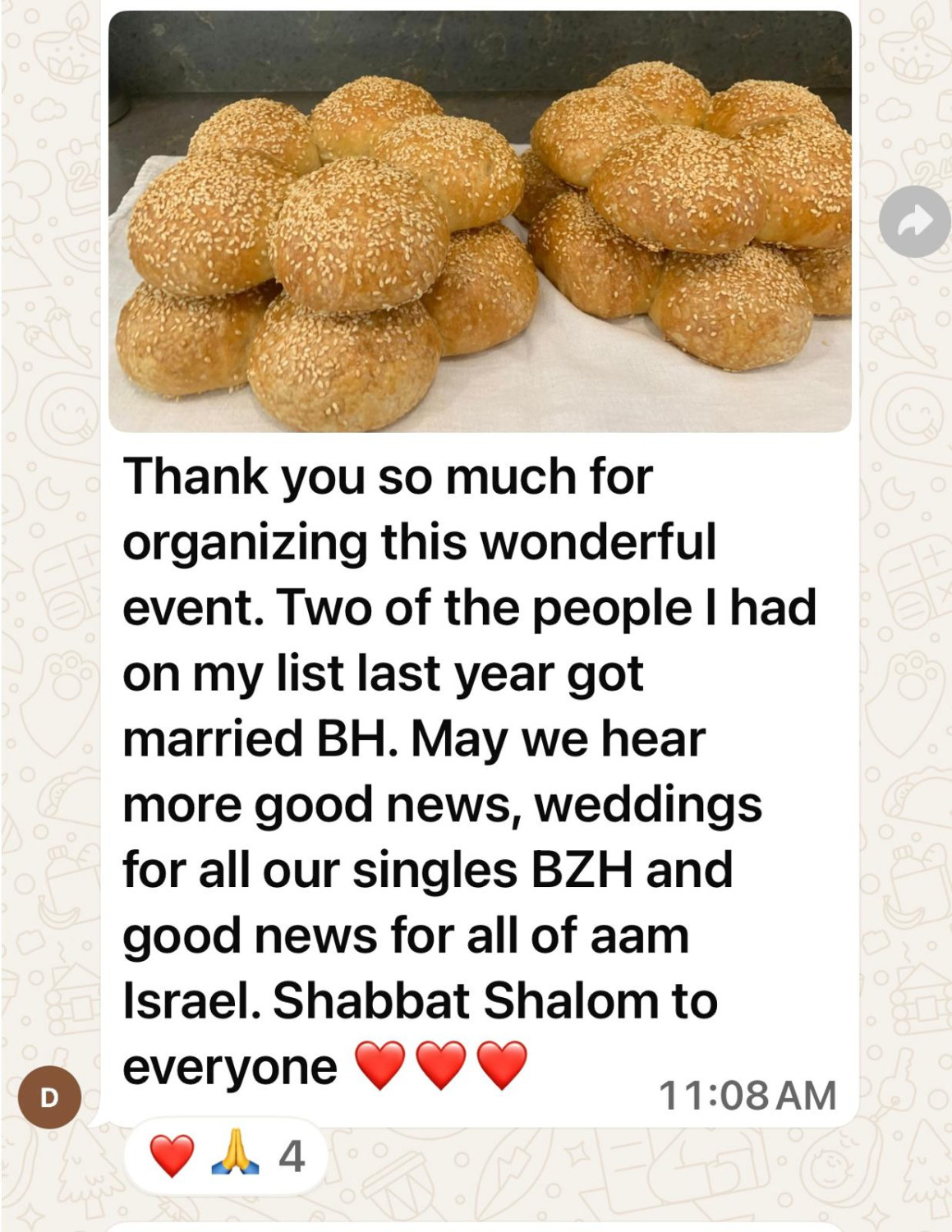Open the sesame bread photo in the message
The height and width of the screenshot is (1232, 952).
click(480, 222)
